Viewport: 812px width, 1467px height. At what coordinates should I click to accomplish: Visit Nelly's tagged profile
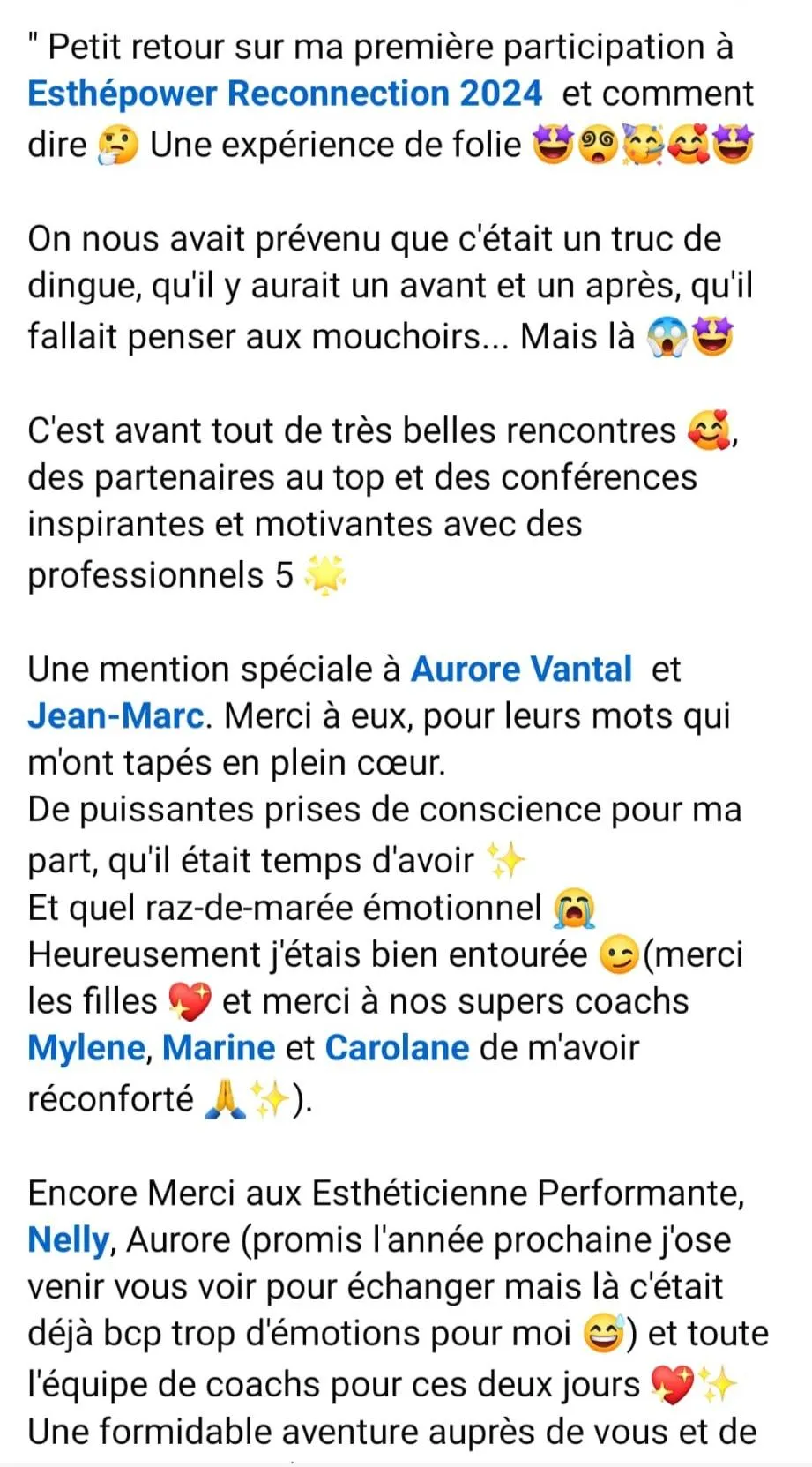click(x=68, y=1239)
